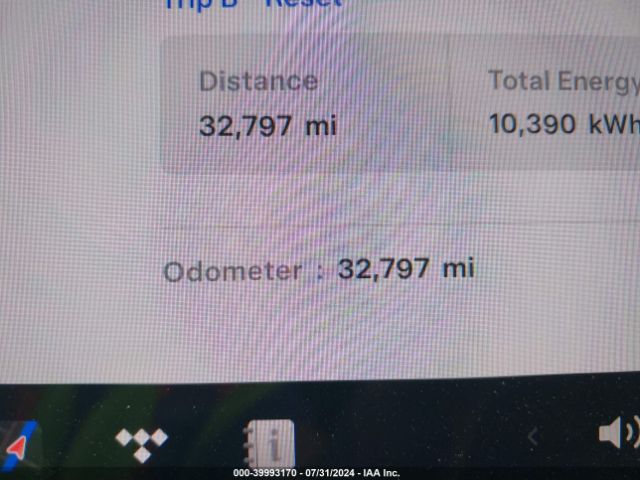Tap the volume down chevron
The height and width of the screenshot is (480, 640).
click(x=533, y=436)
